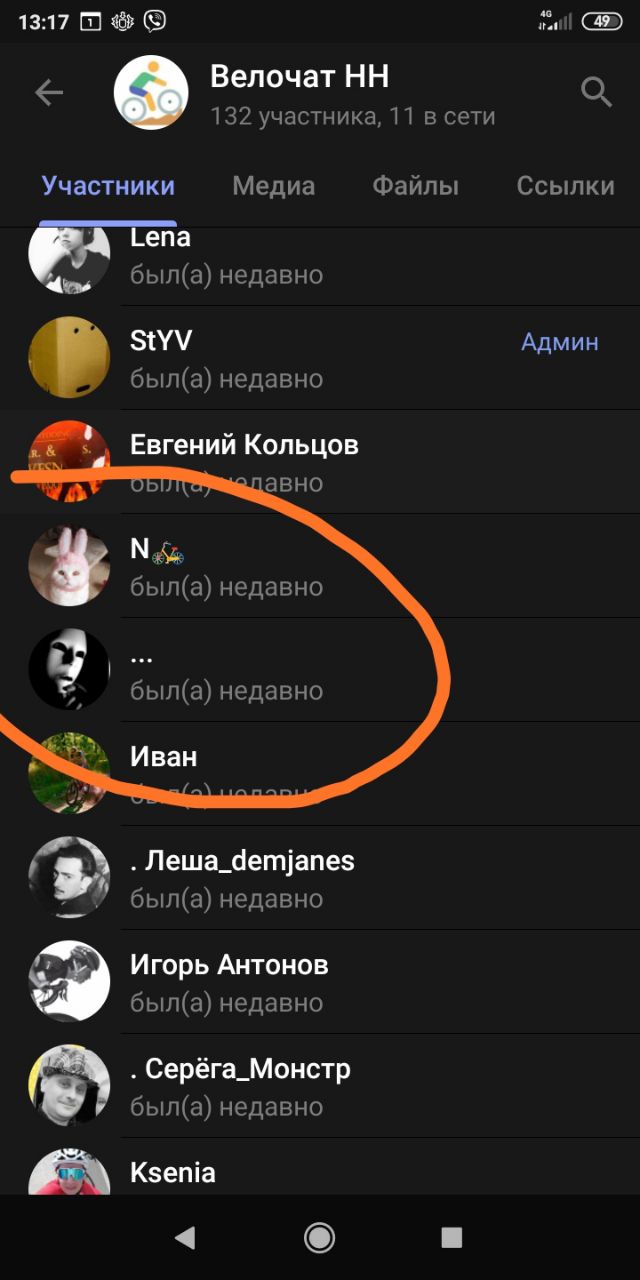Image resolution: width=640 pixels, height=1280 pixels.
Task: Tap the system home button
Action: click(x=320, y=1238)
